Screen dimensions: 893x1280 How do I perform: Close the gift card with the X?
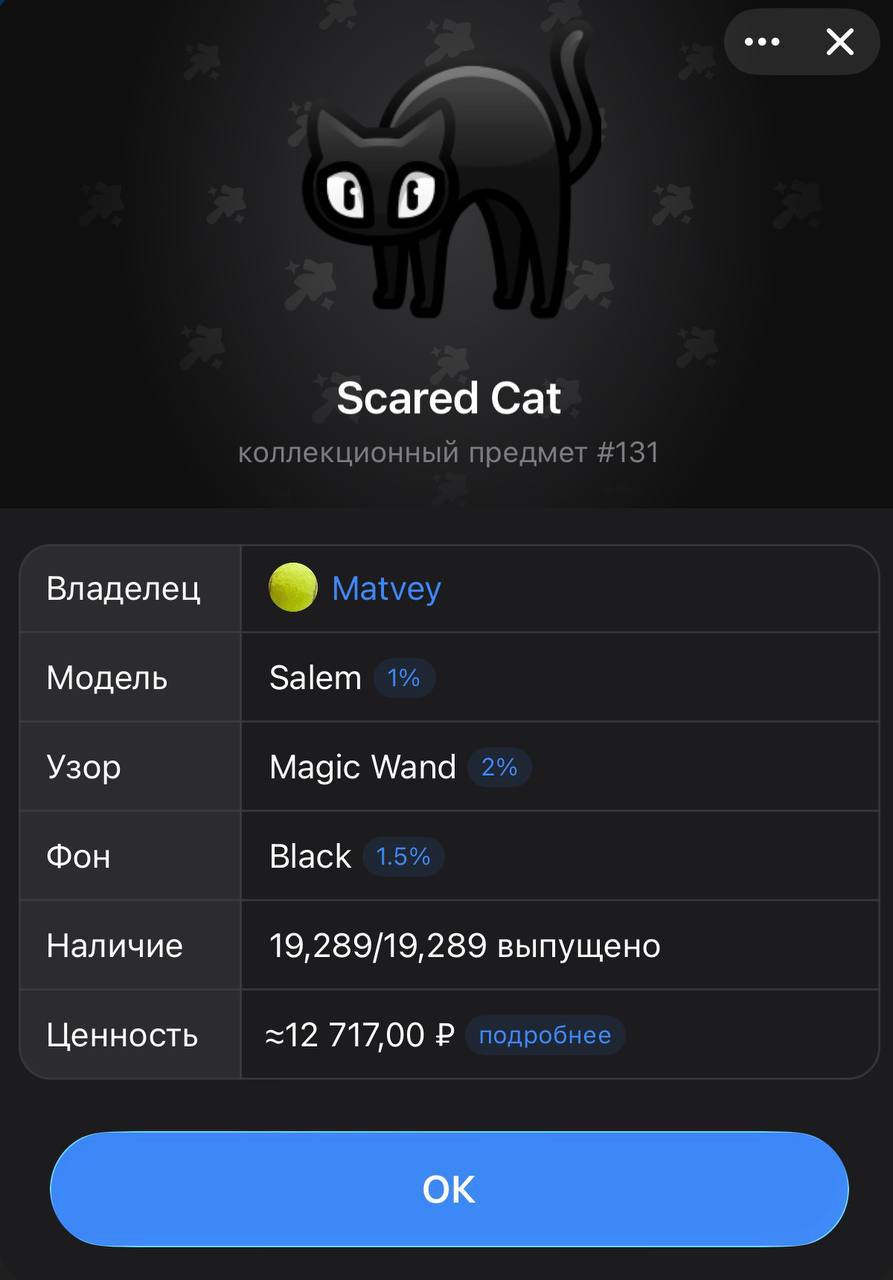click(838, 42)
